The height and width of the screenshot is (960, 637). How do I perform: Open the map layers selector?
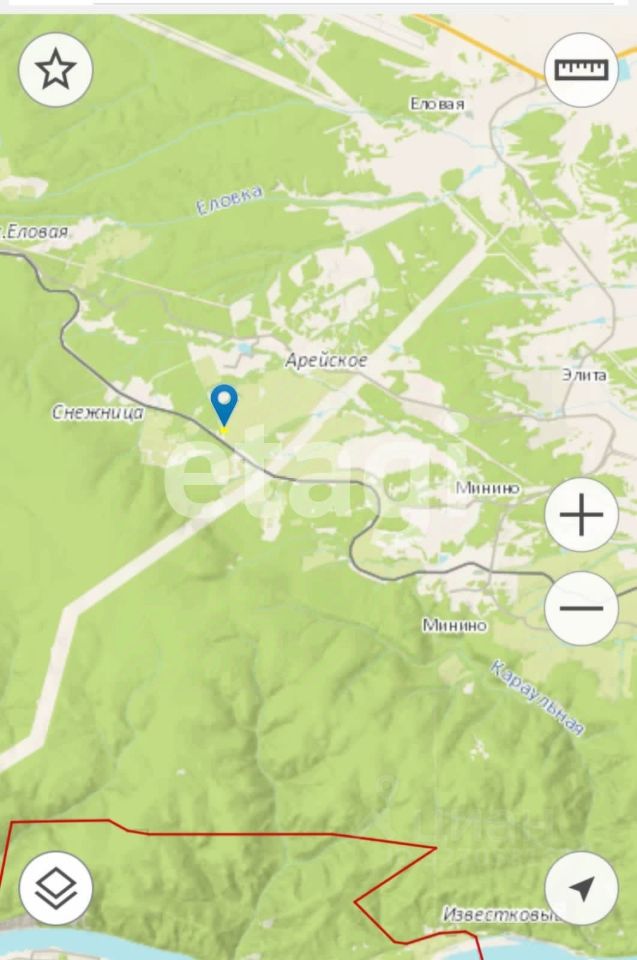click(56, 888)
